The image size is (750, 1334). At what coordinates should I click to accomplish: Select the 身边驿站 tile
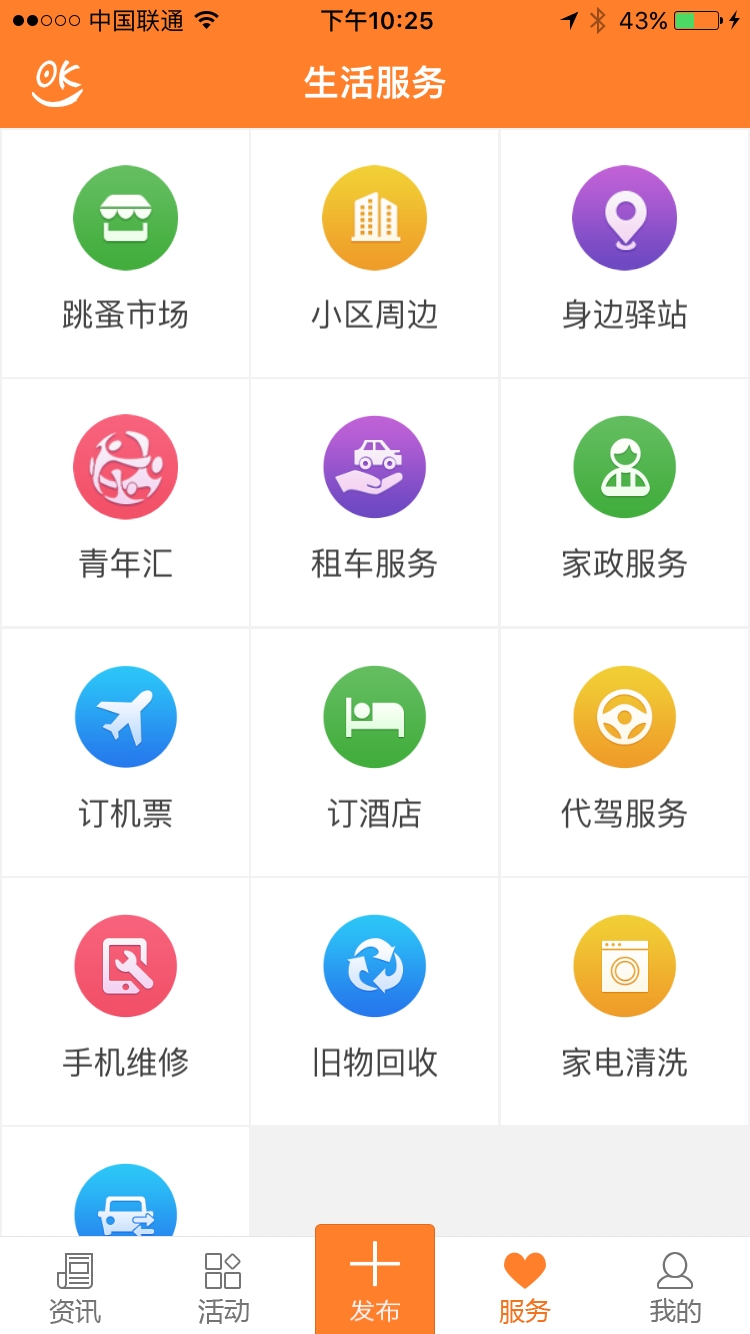pos(624,252)
